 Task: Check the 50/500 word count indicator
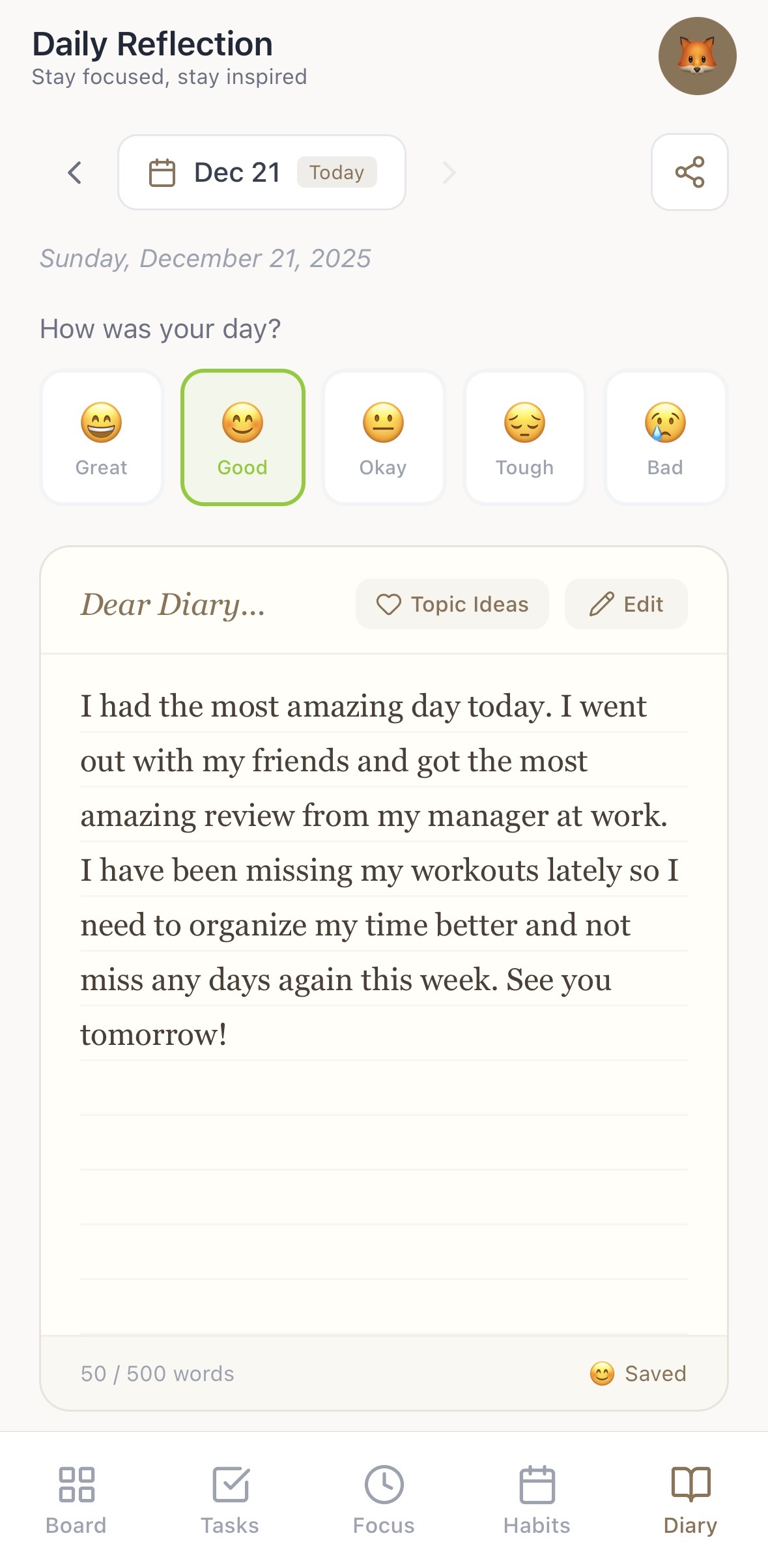[156, 1373]
